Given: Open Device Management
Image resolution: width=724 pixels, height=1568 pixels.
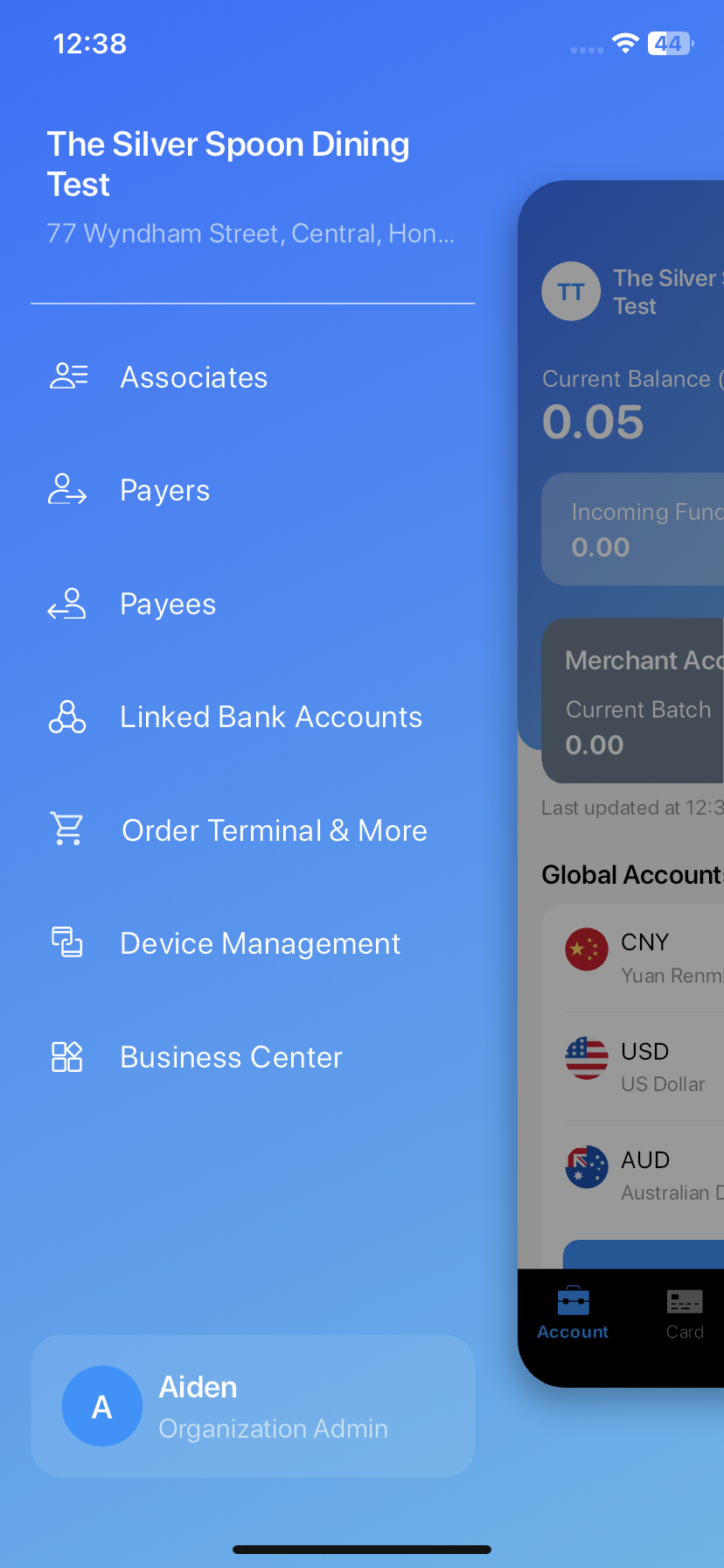Looking at the screenshot, I should click(x=252, y=943).
